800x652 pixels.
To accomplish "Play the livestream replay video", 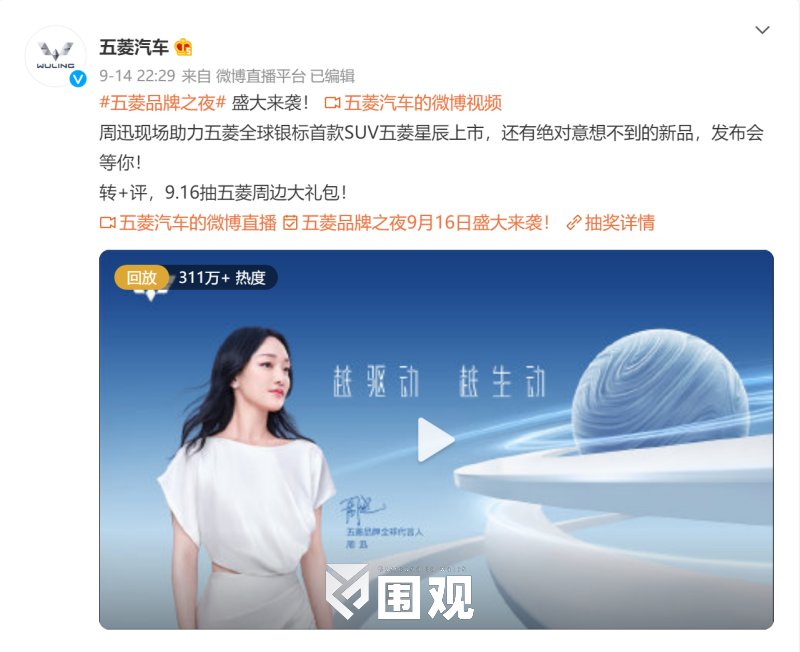I will tap(435, 438).
